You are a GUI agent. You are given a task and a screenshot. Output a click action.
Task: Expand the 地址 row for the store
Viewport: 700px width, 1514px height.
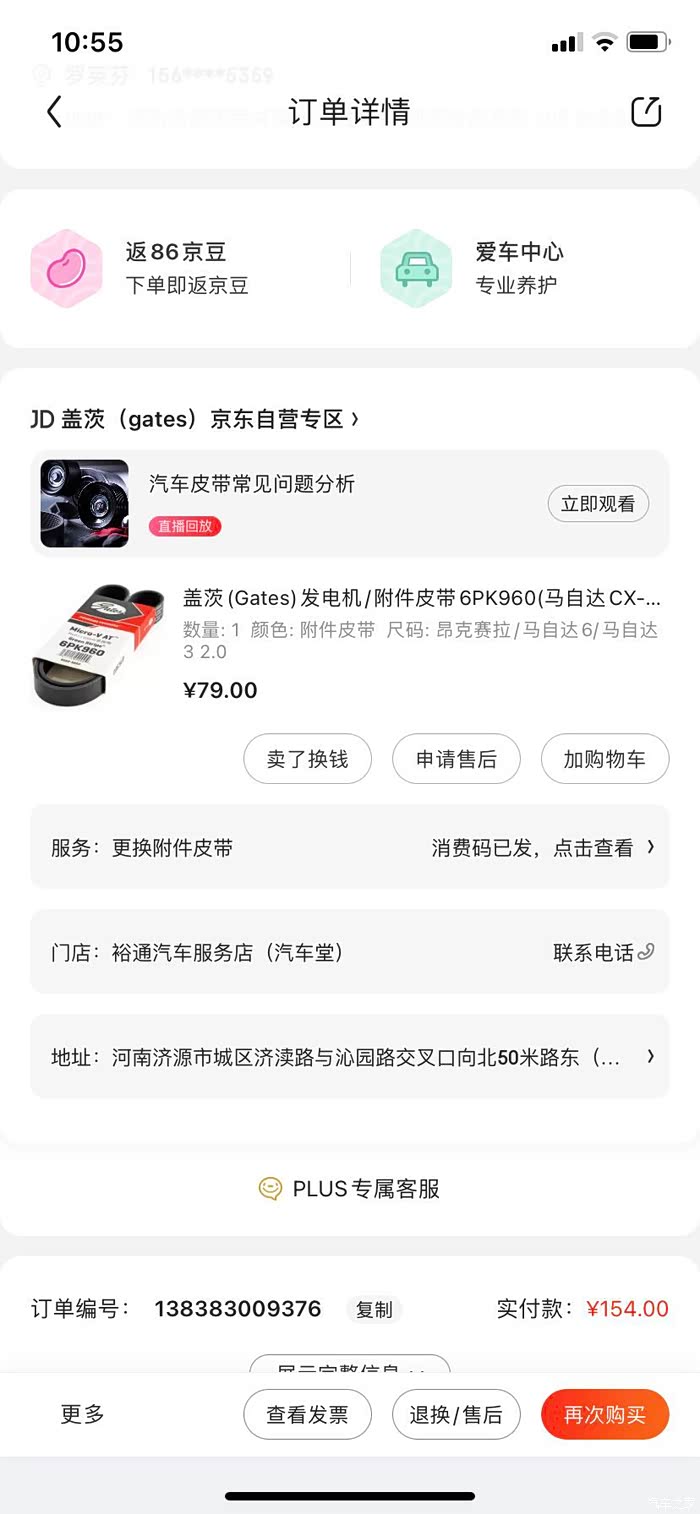[x=650, y=1056]
